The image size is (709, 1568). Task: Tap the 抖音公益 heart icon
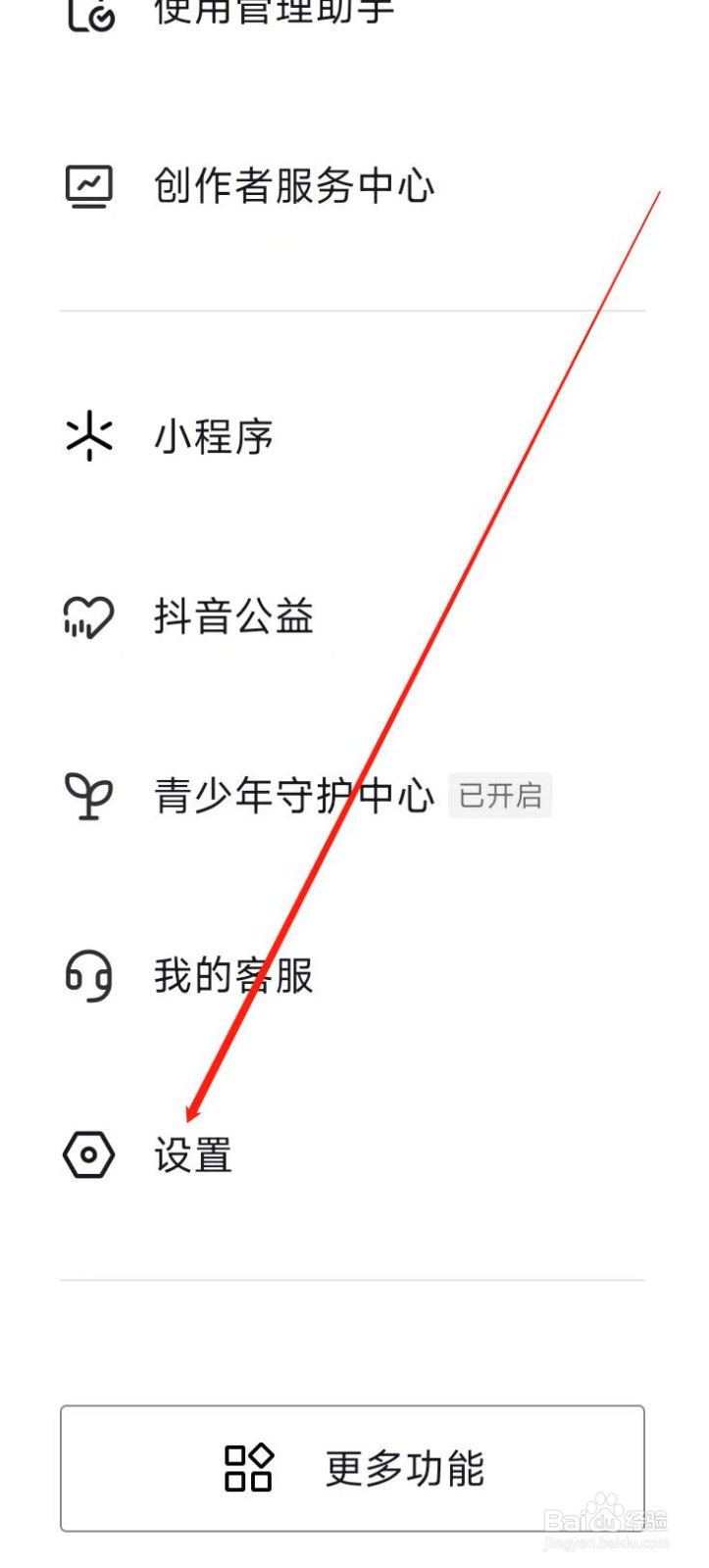click(x=87, y=617)
